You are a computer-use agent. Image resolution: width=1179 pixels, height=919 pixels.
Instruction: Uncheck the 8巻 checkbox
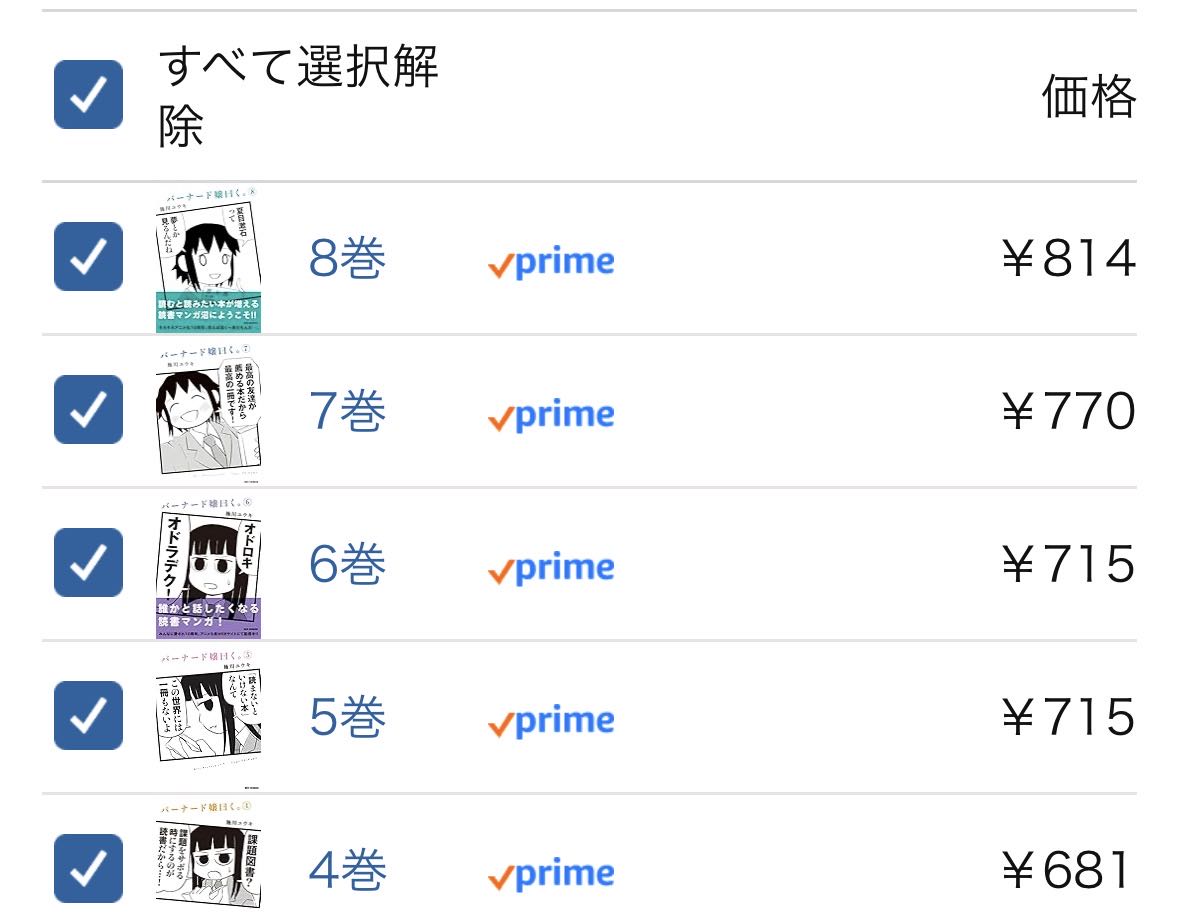point(88,256)
